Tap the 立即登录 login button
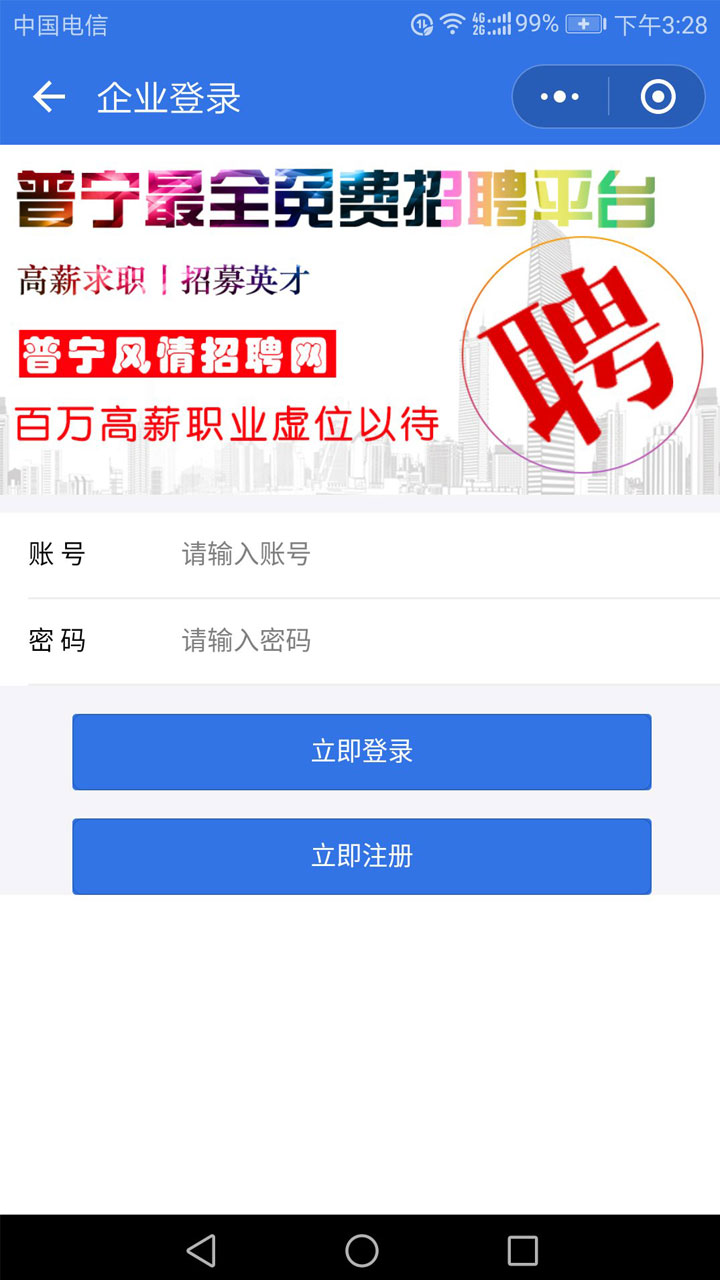 (x=361, y=752)
